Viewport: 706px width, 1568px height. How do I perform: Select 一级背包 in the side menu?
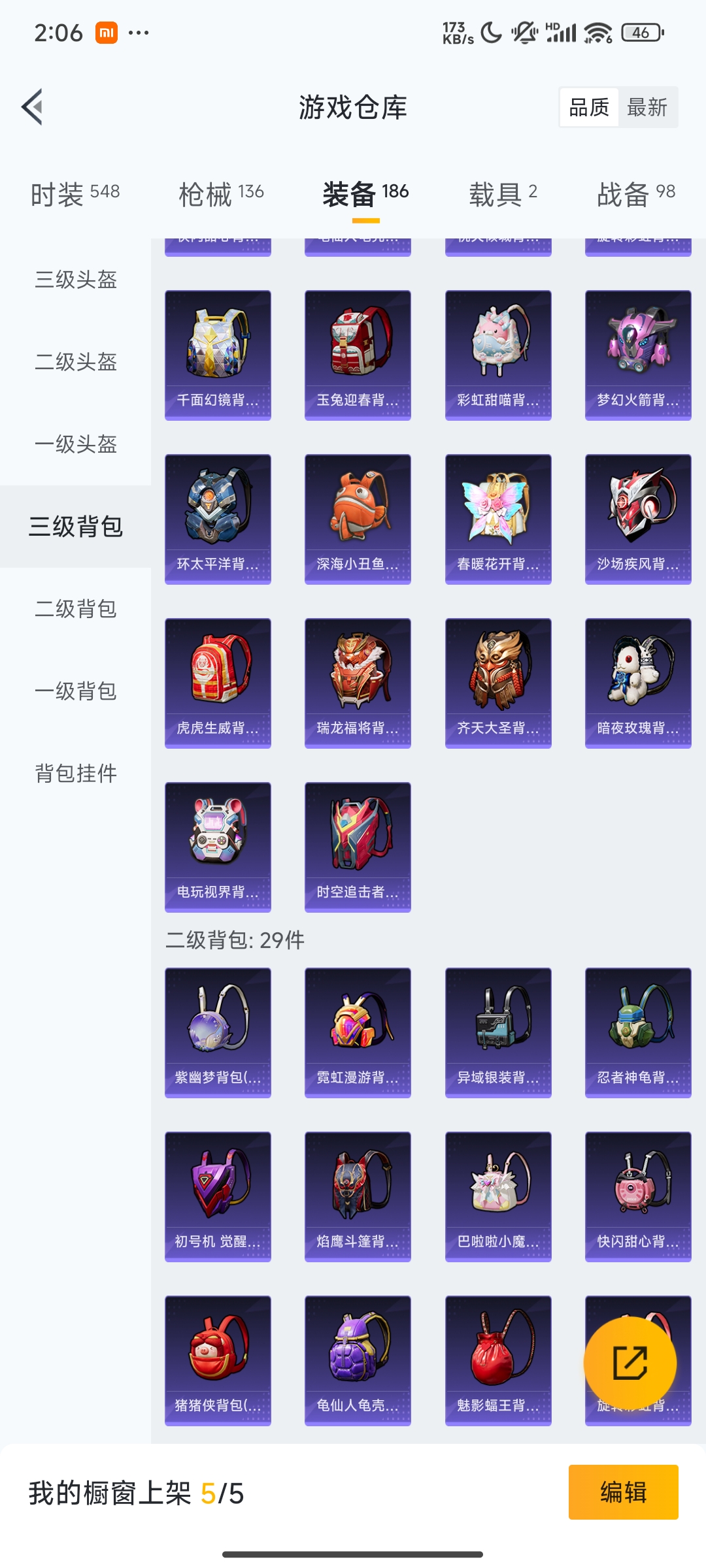76,691
